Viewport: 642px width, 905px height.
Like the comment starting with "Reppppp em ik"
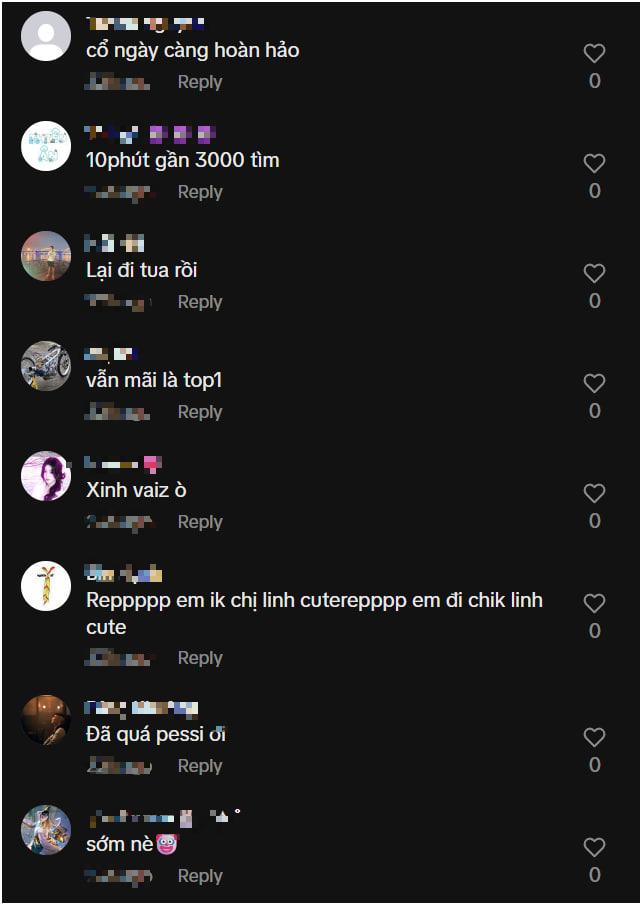(594, 604)
